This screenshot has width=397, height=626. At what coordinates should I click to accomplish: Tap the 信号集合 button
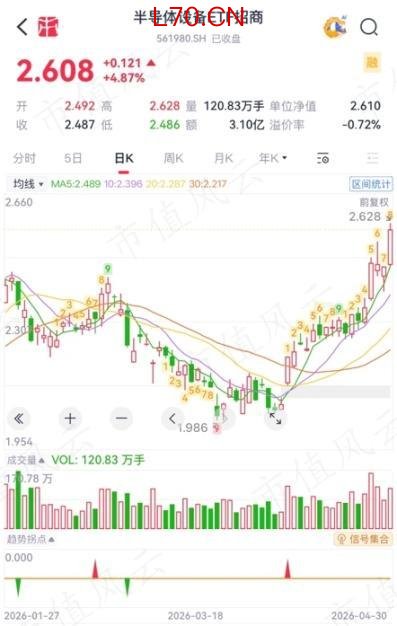pyautogui.click(x=363, y=539)
